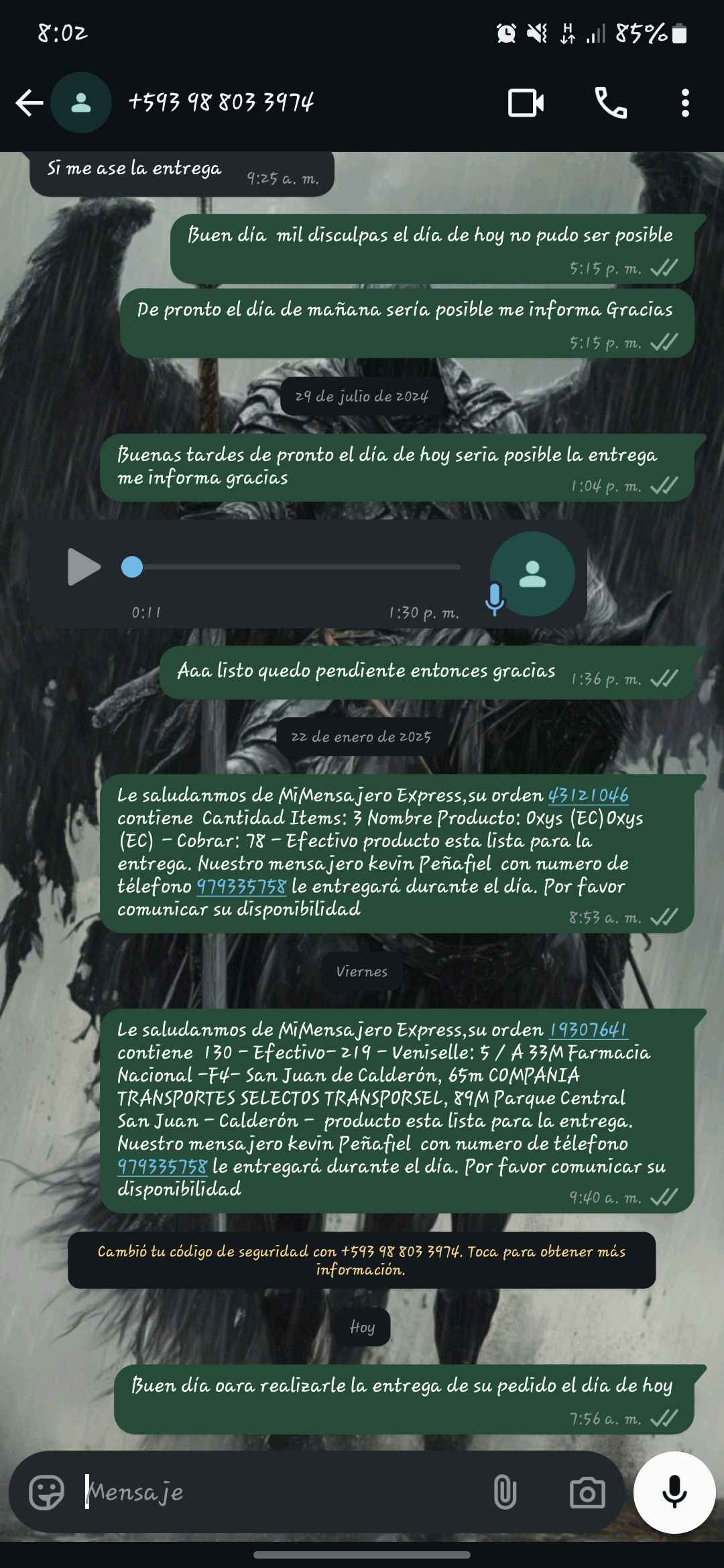Screen dimensions: 724x1568
Task: Open the emoji picker
Action: pos(46,1492)
